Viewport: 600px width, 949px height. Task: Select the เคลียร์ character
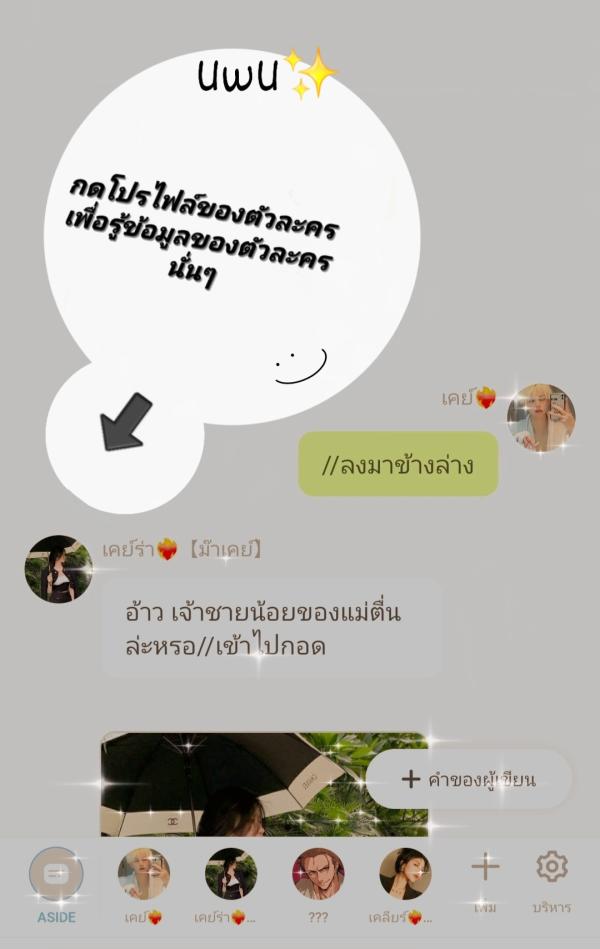pyautogui.click(x=405, y=876)
